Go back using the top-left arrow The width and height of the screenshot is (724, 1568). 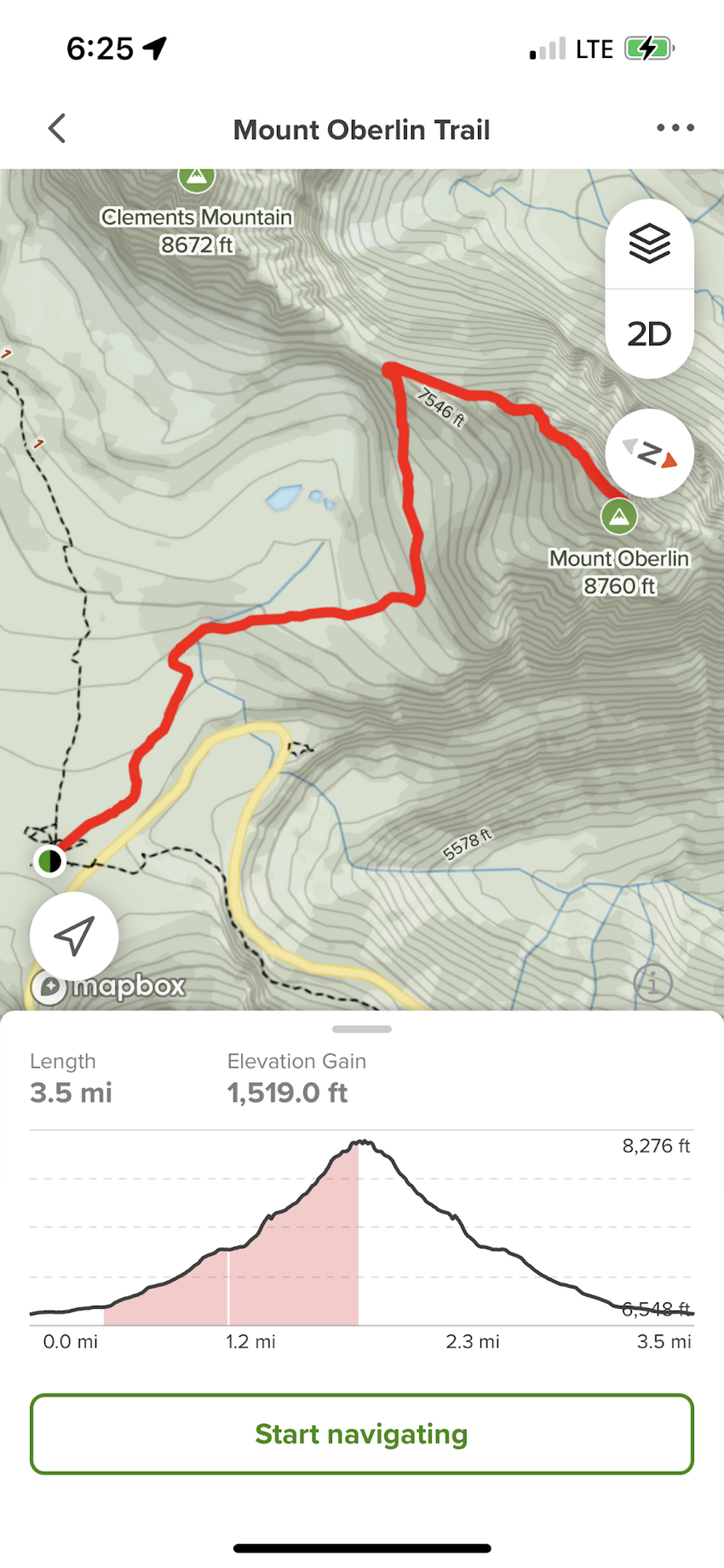pos(57,129)
